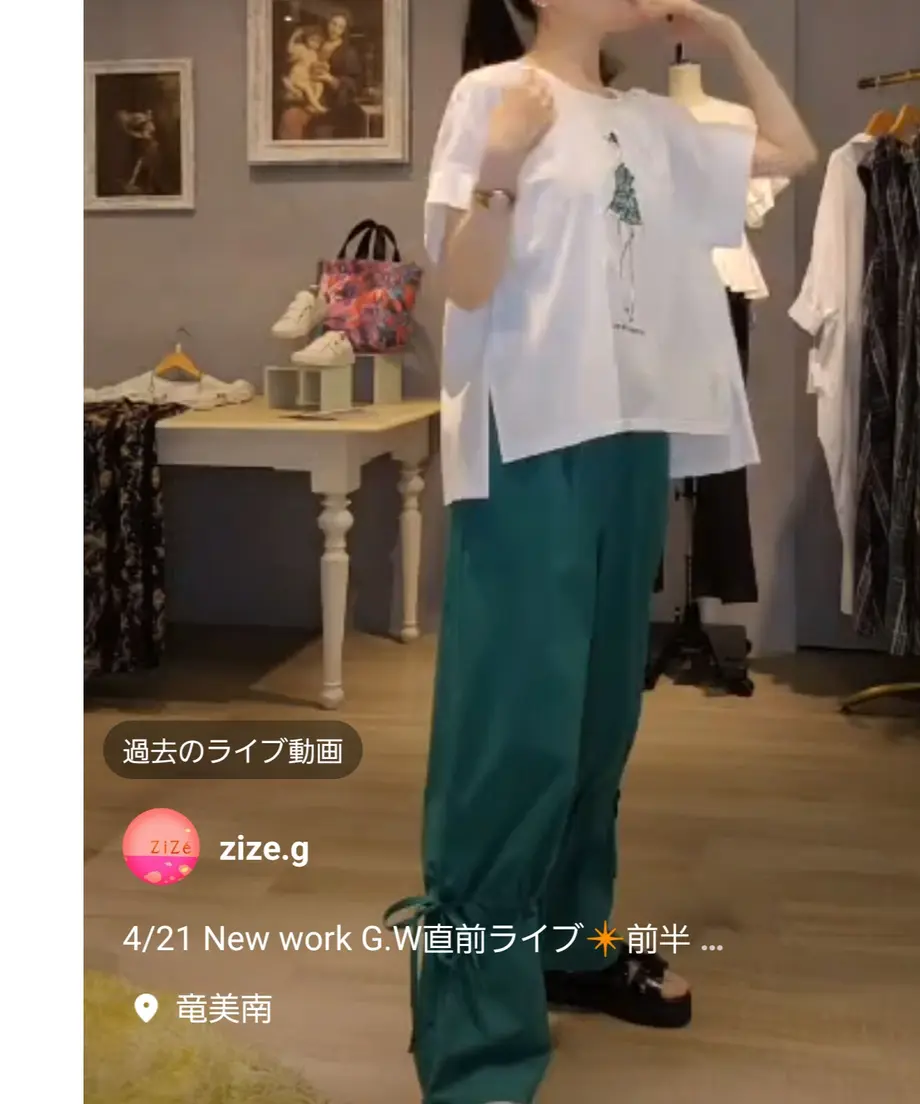Open zize.g profile picture
920x1104 pixels.
(161, 847)
